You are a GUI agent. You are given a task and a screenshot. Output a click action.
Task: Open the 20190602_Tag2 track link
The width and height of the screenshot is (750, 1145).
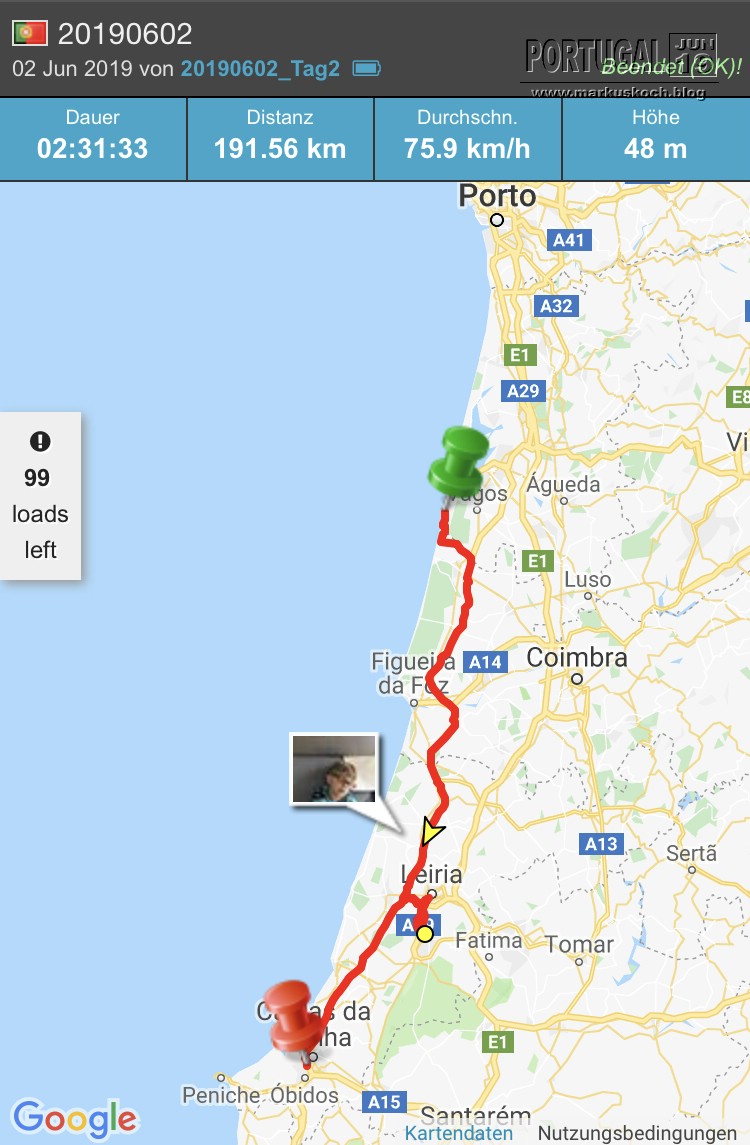click(x=260, y=69)
